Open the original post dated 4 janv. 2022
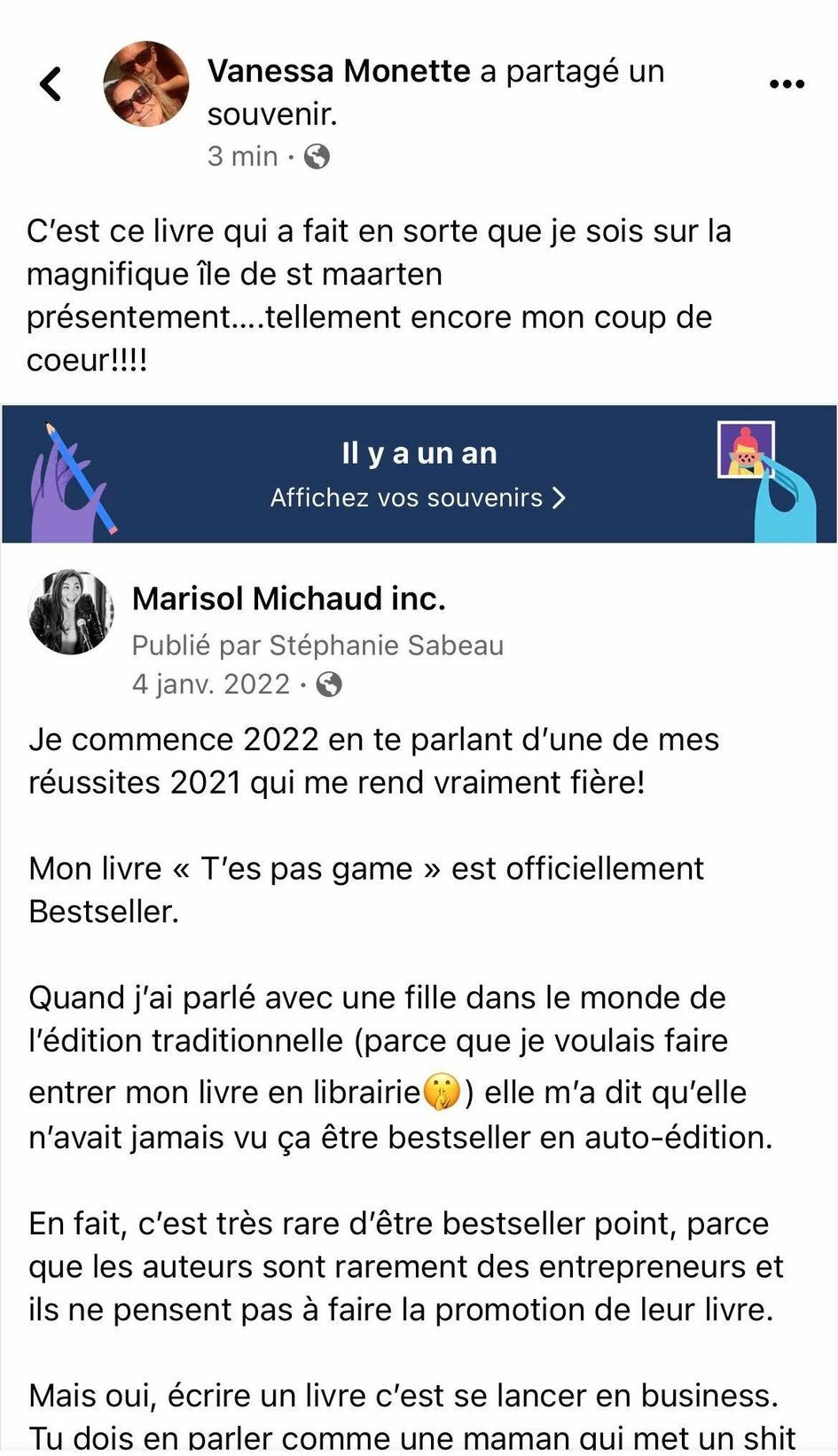 (x=211, y=684)
